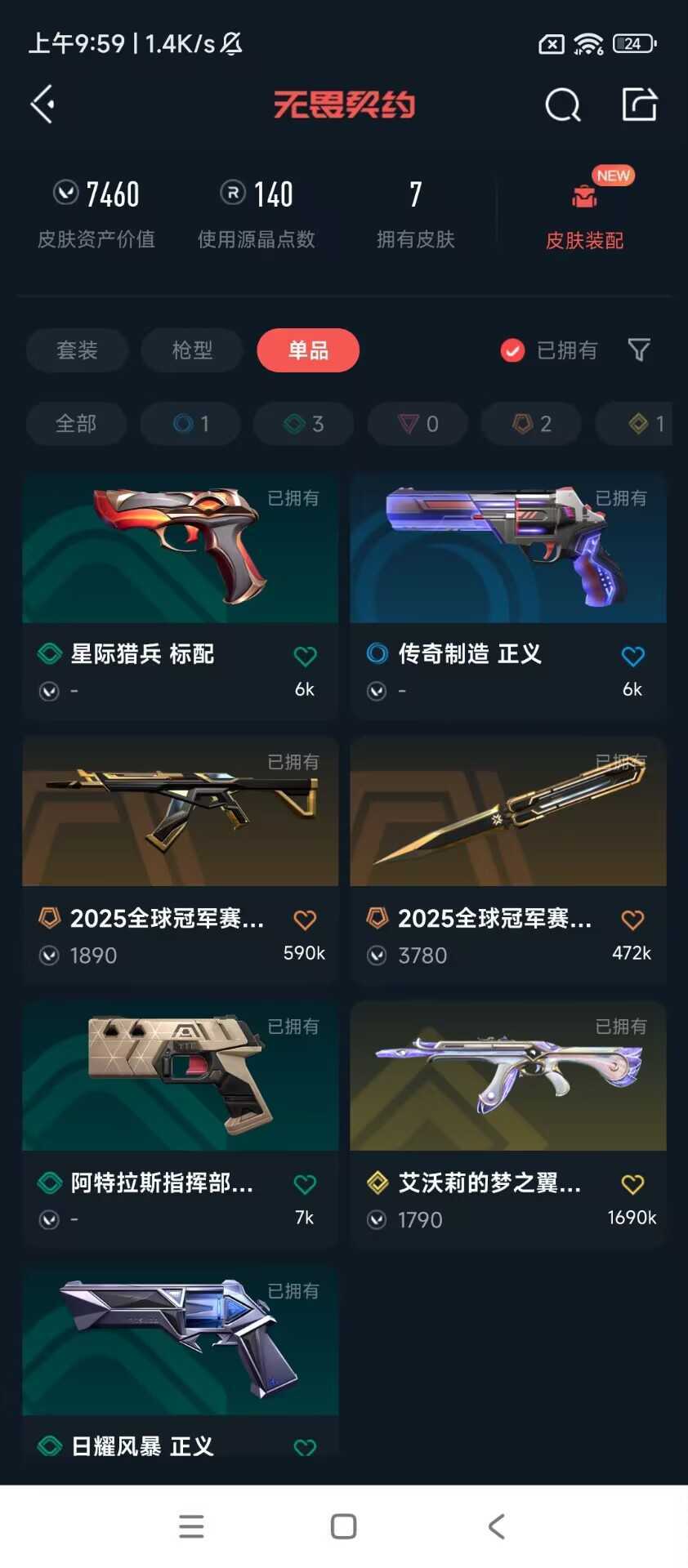Open the 皮肤装配 feature with NEW badge

click(x=584, y=208)
